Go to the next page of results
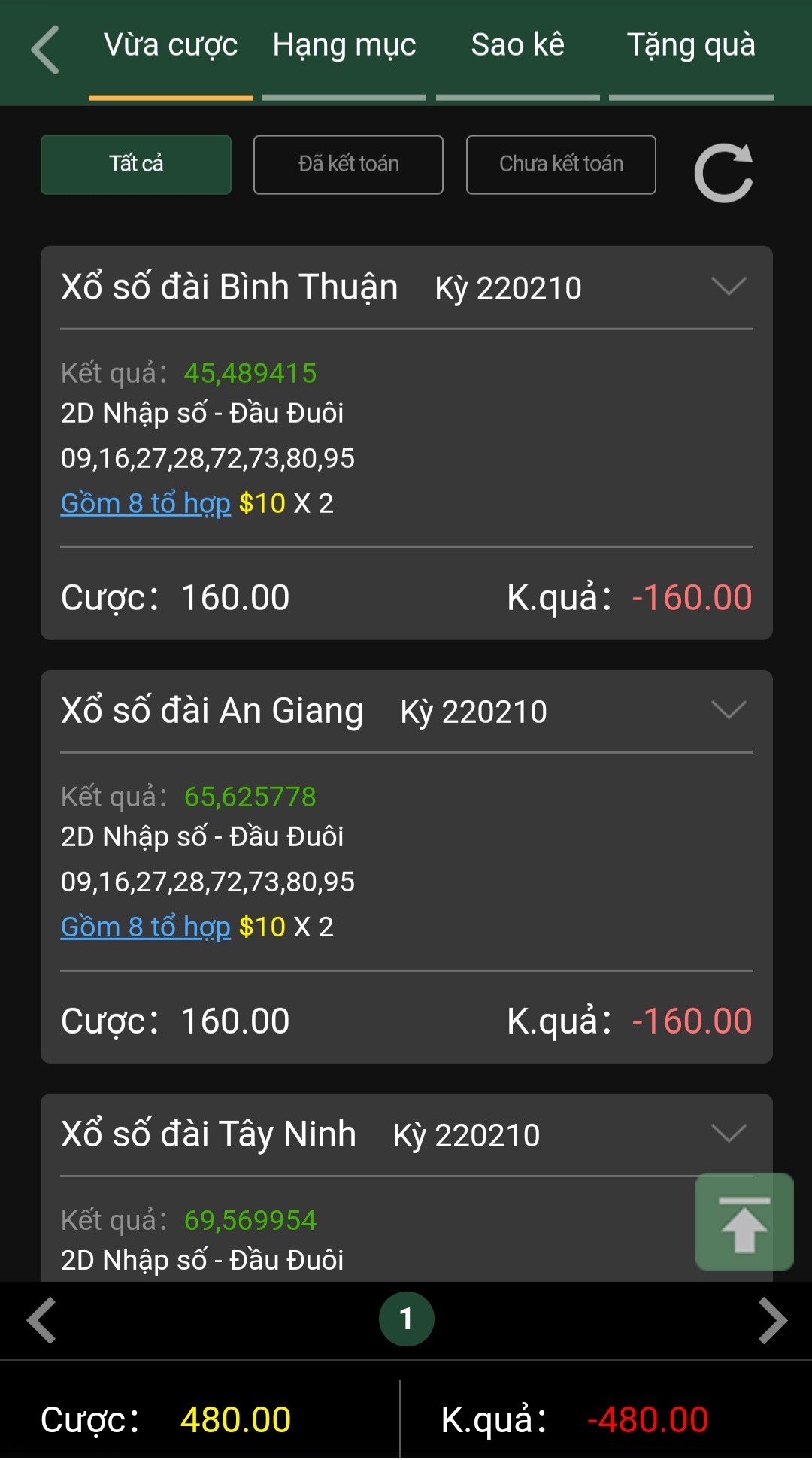This screenshot has width=812, height=1460. (772, 1320)
